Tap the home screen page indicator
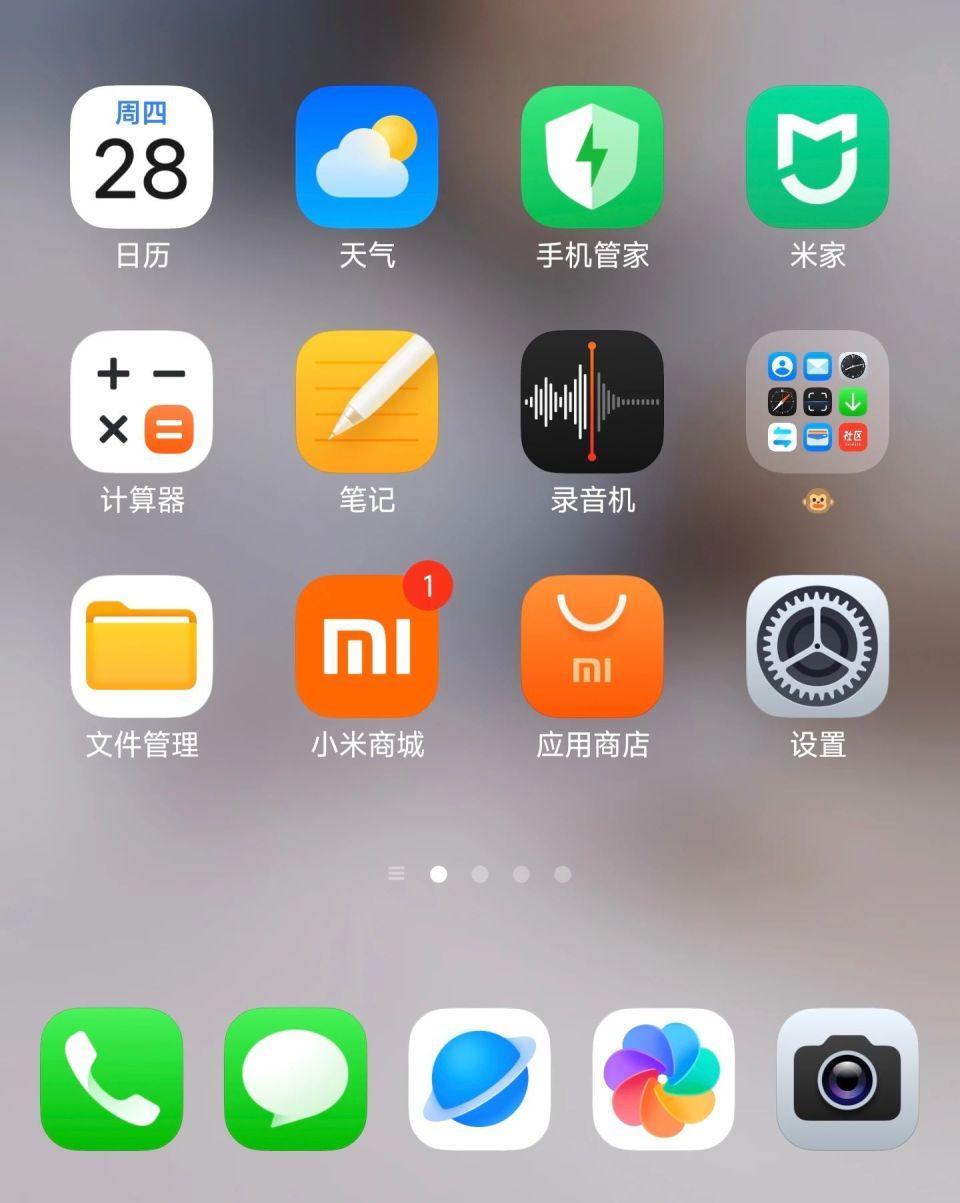Viewport: 960px width, 1203px height. point(480,874)
